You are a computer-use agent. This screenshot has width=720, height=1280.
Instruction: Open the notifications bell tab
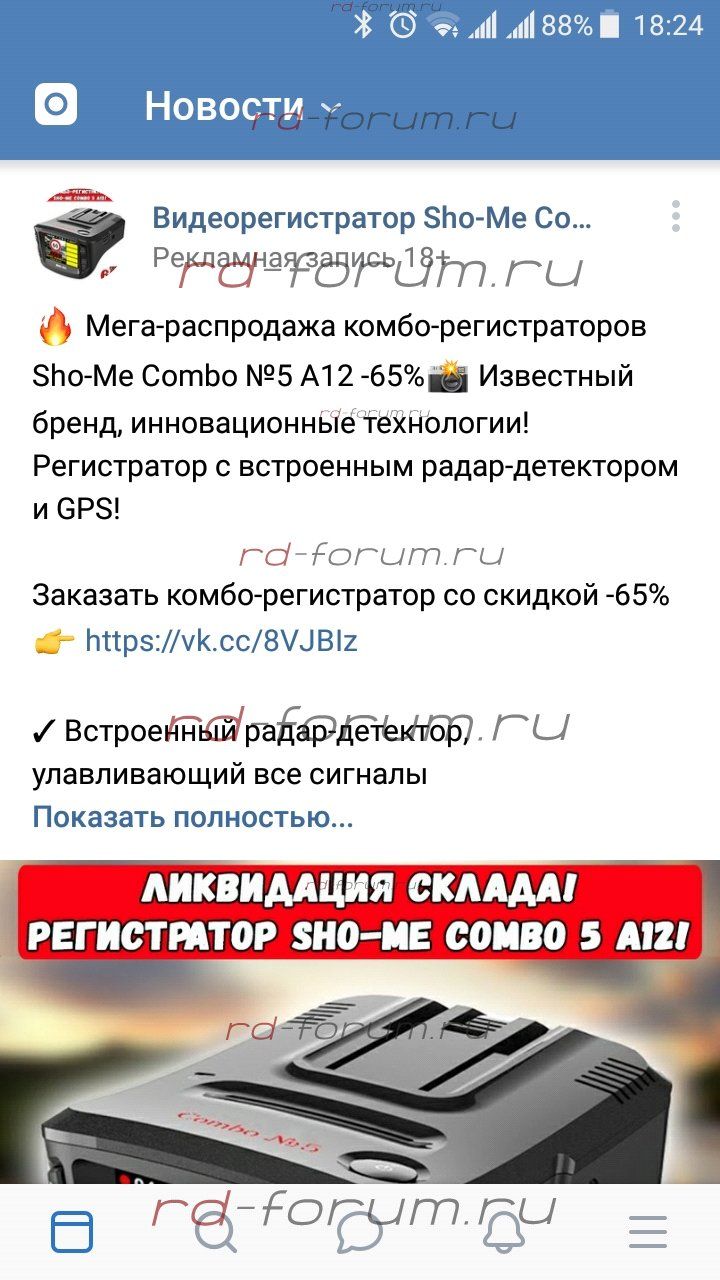504,1232
